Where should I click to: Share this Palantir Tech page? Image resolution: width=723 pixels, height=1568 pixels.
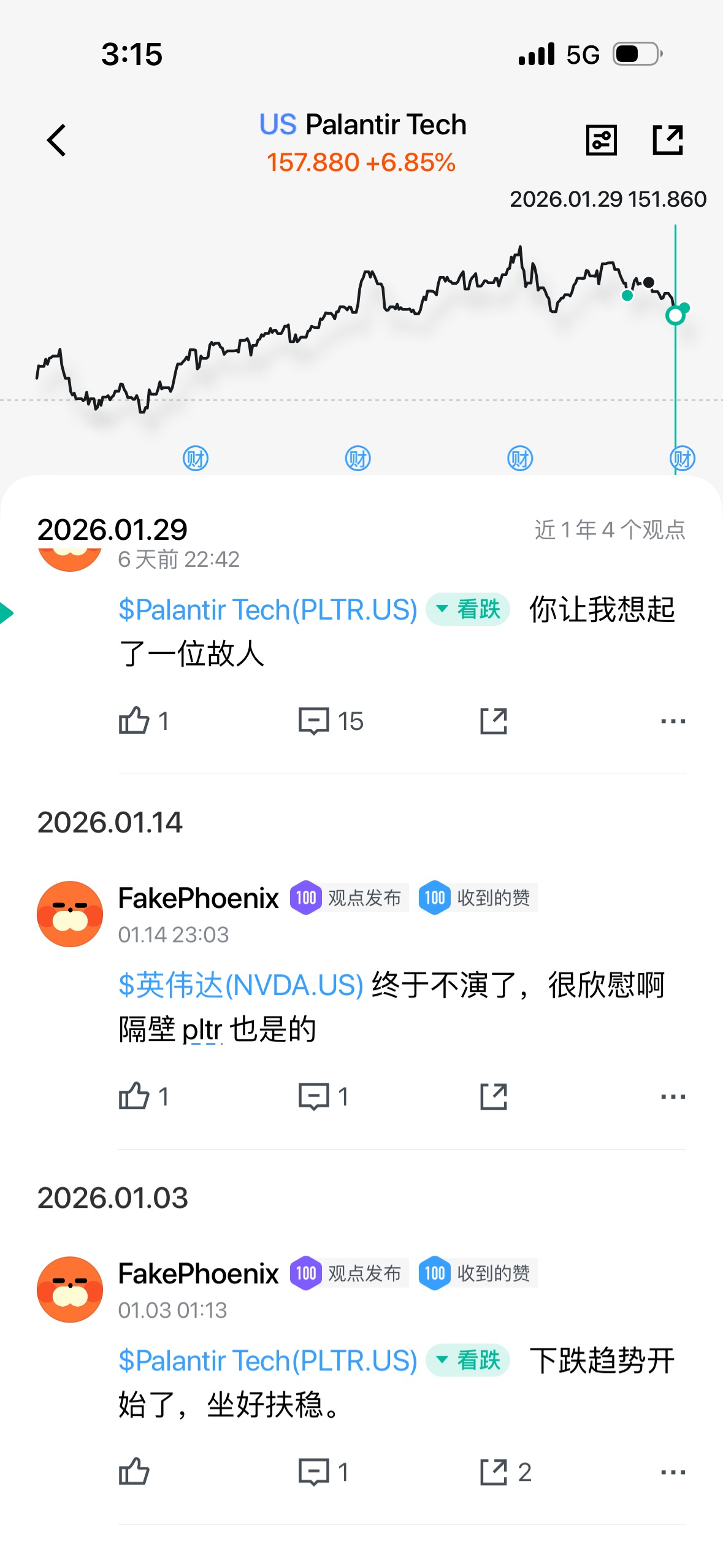(667, 140)
